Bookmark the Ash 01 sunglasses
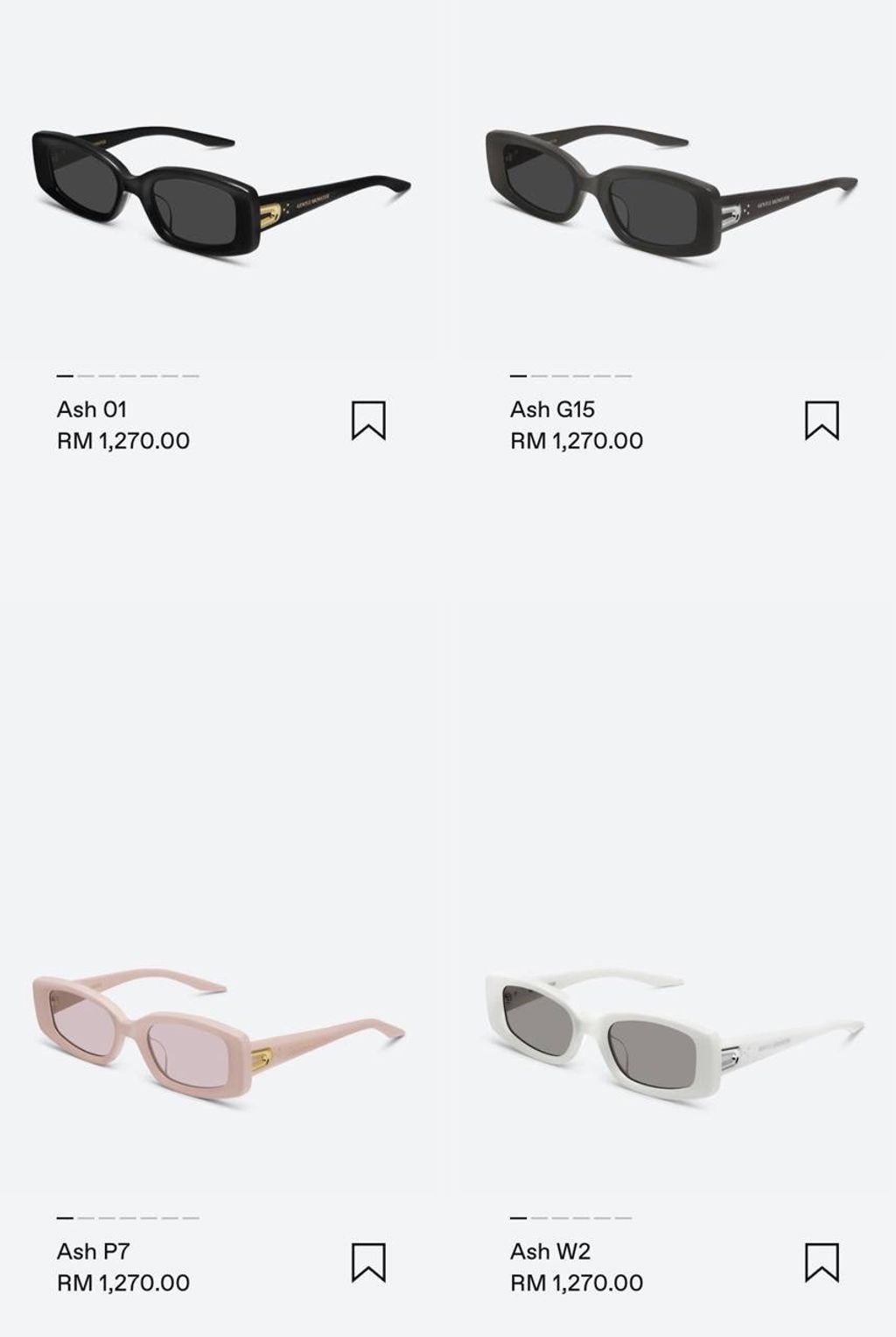Screen dimensions: 896x1337 [368, 421]
